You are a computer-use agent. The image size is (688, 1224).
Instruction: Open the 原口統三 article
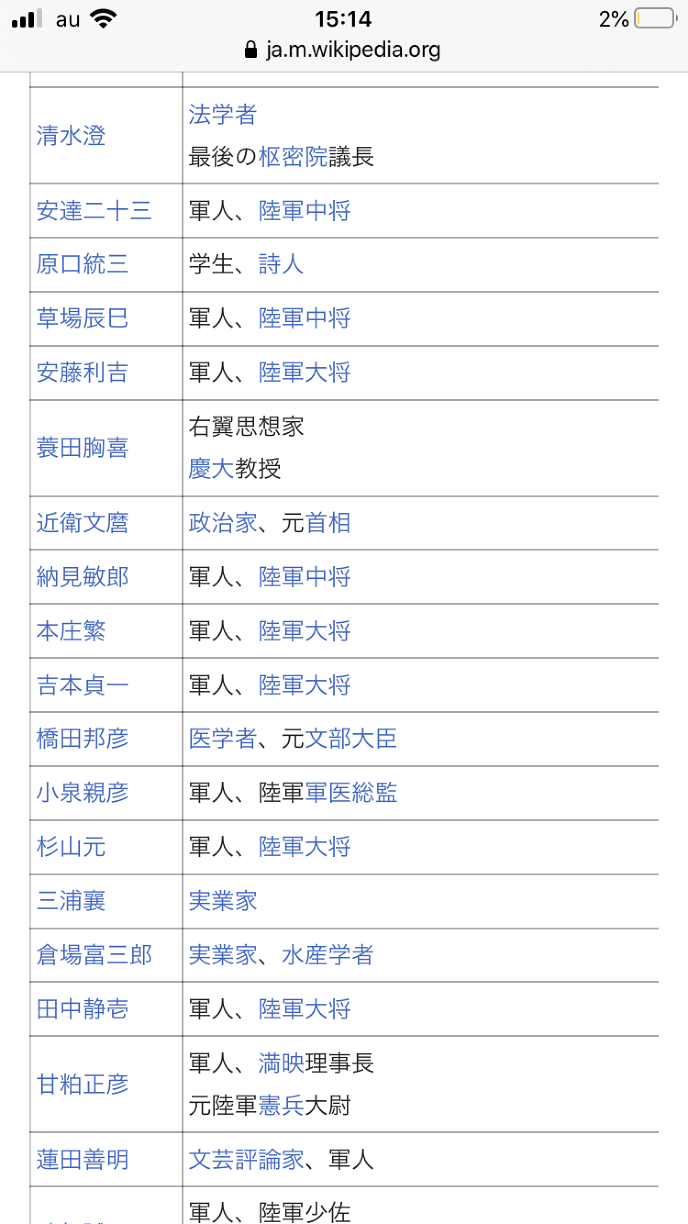click(83, 265)
